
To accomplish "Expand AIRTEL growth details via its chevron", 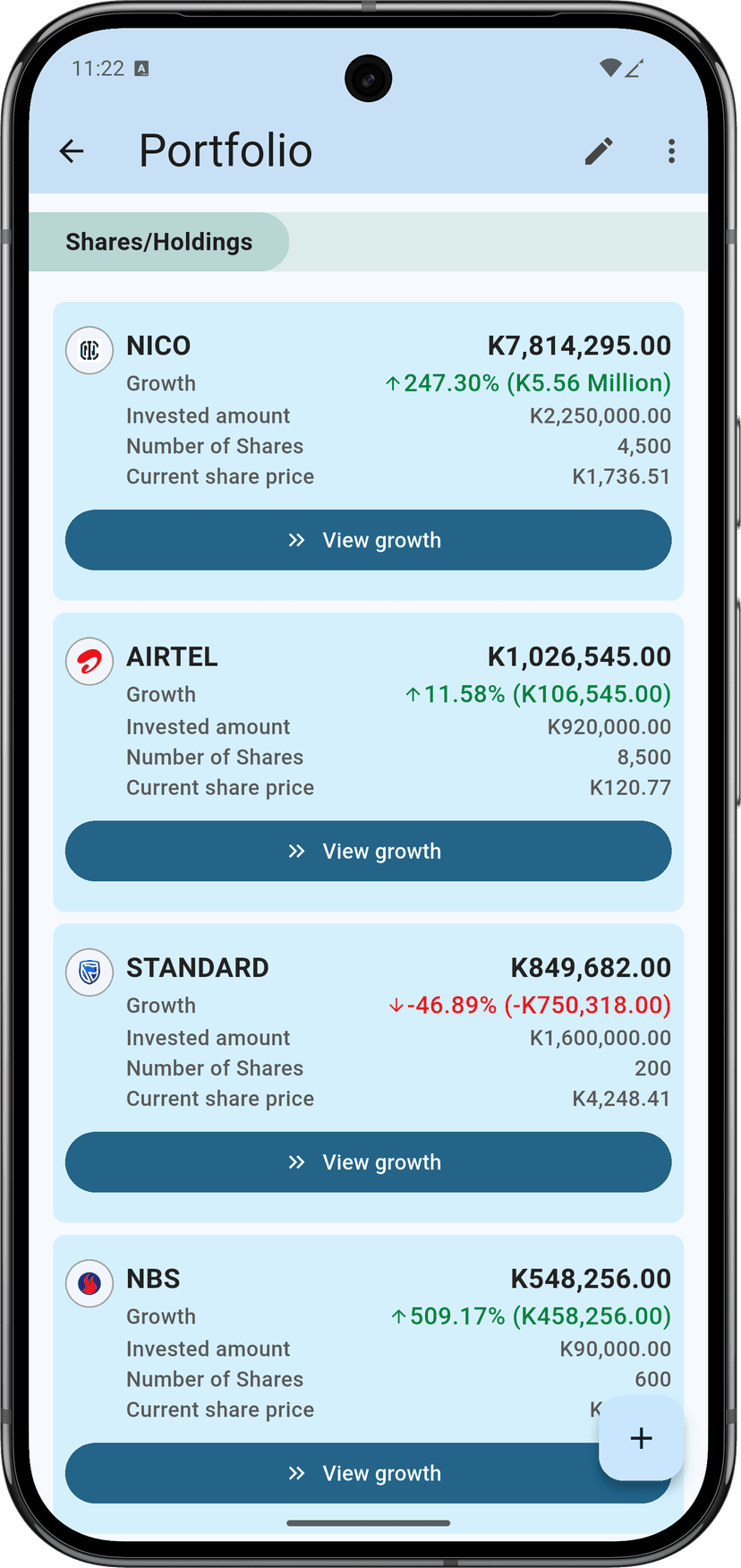I will click(297, 851).
